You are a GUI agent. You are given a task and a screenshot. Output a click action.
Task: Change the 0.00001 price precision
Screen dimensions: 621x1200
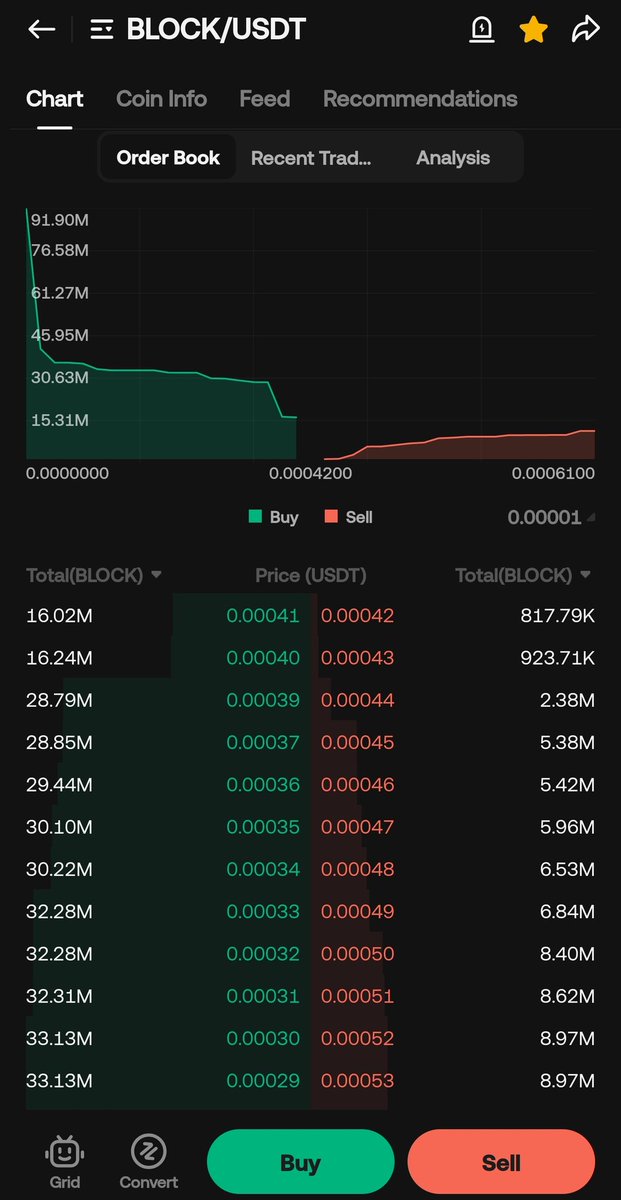(x=550, y=517)
